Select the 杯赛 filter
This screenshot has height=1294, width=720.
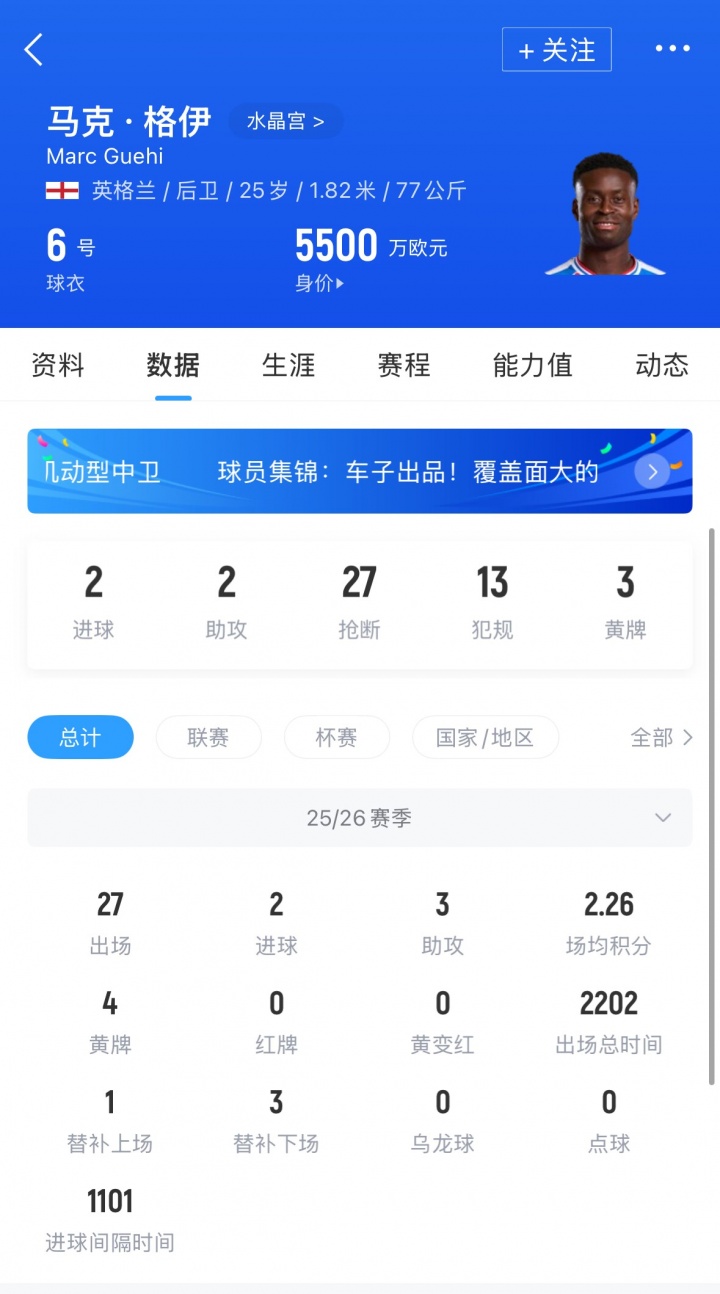click(336, 737)
